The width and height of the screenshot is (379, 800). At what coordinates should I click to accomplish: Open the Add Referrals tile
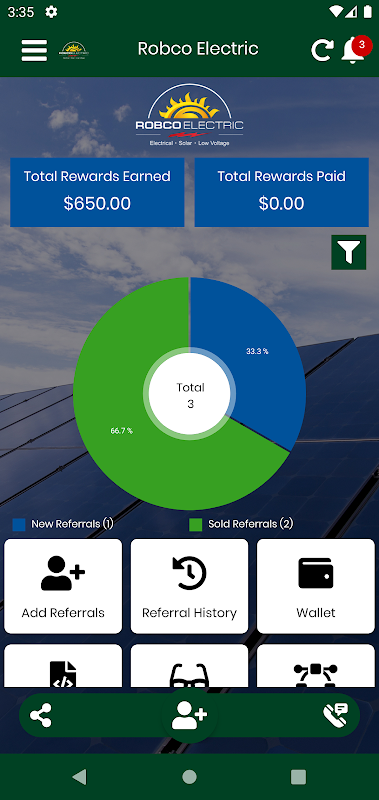tap(63, 586)
